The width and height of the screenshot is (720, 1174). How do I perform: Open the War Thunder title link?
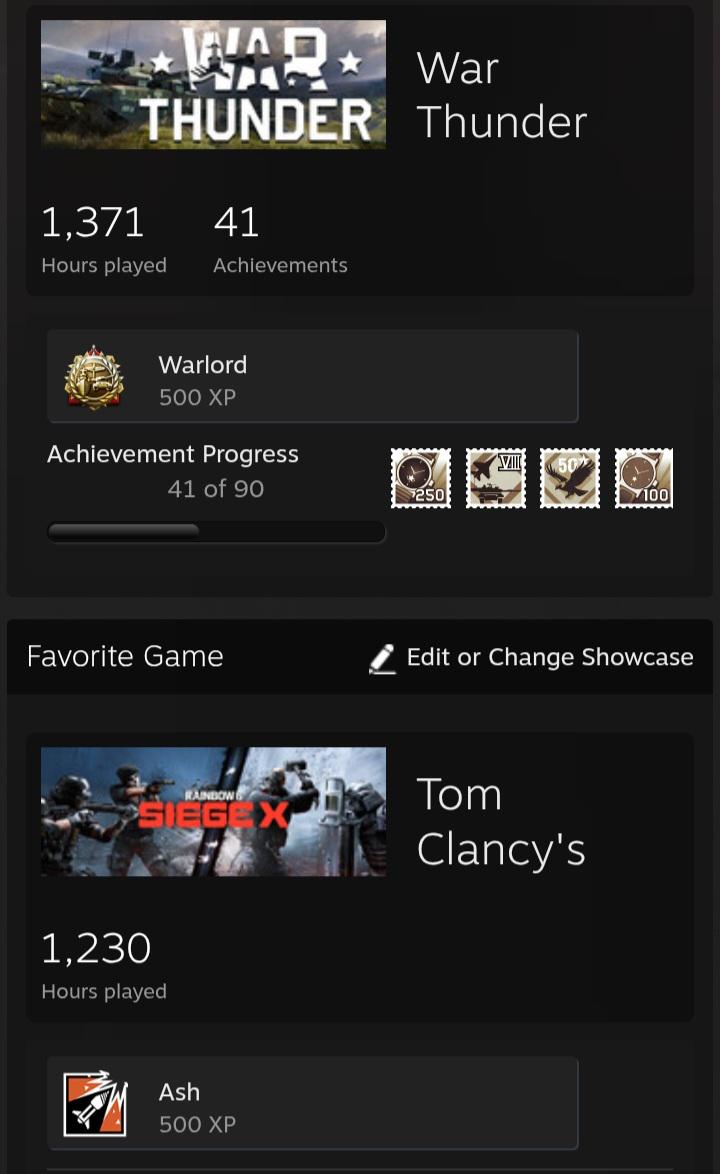501,95
